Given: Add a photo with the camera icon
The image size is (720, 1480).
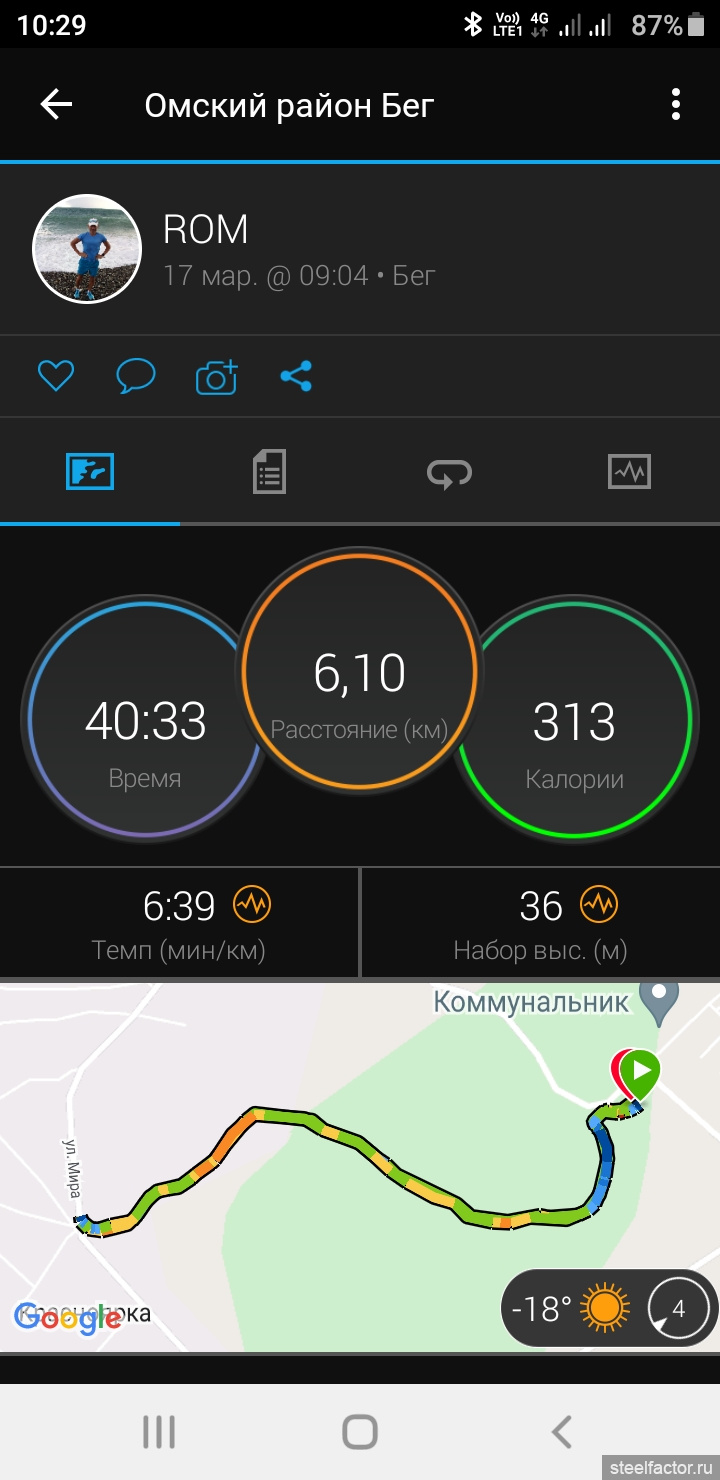Looking at the screenshot, I should [x=216, y=376].
